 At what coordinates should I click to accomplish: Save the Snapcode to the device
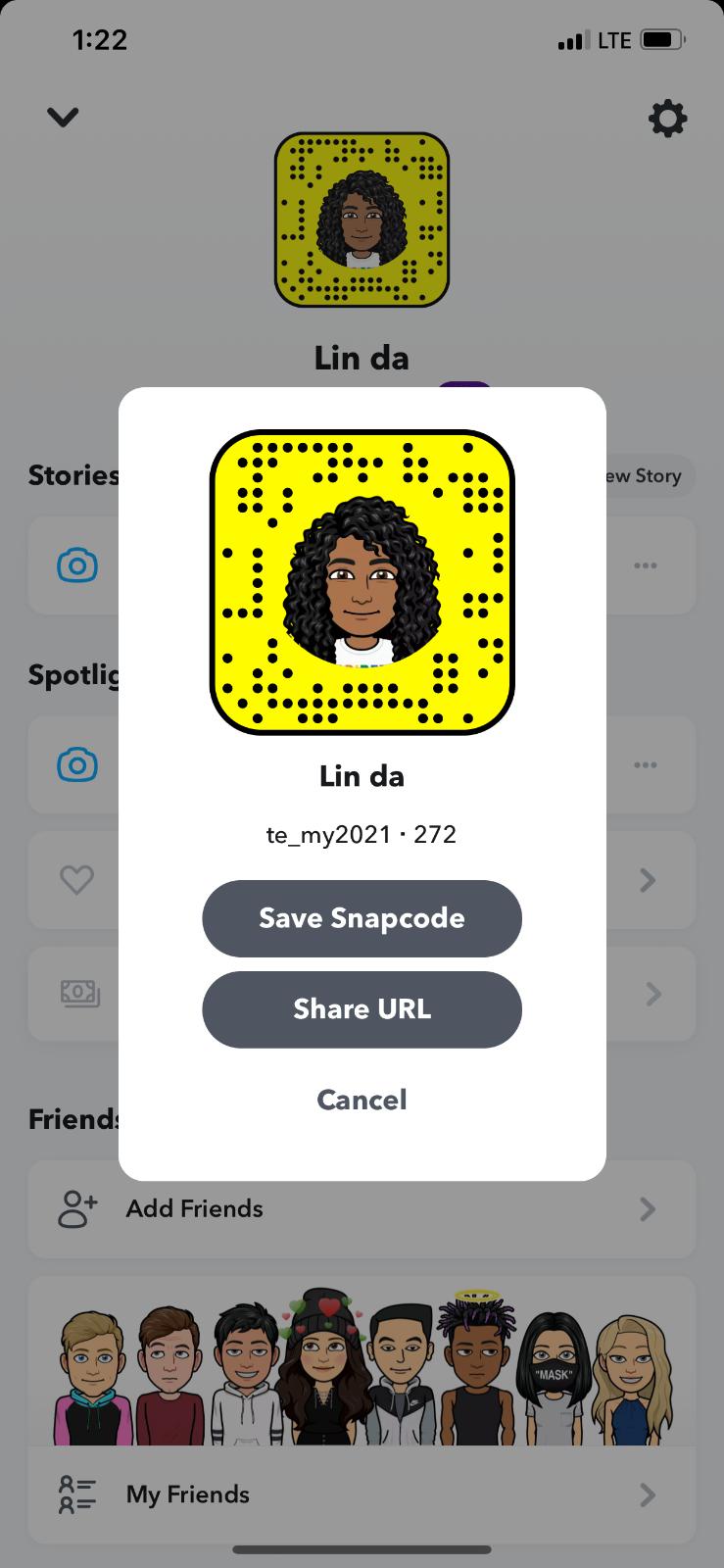[362, 918]
